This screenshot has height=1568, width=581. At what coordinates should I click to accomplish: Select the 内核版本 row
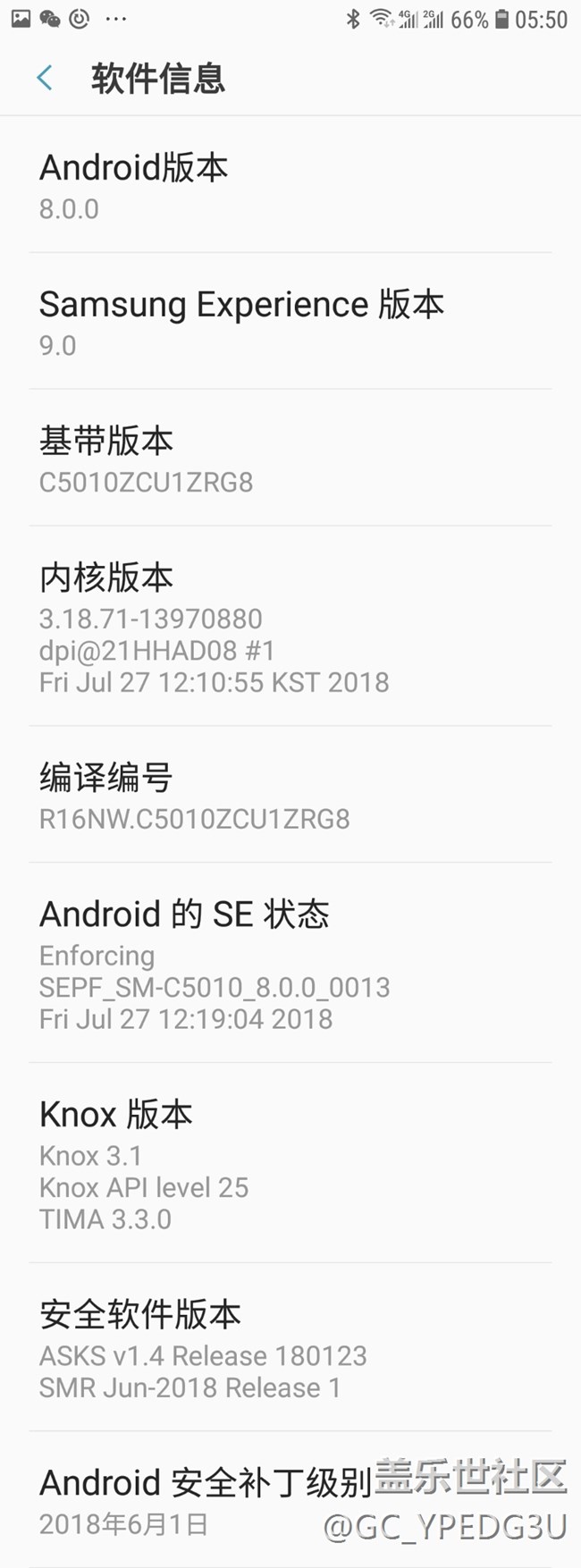[290, 627]
